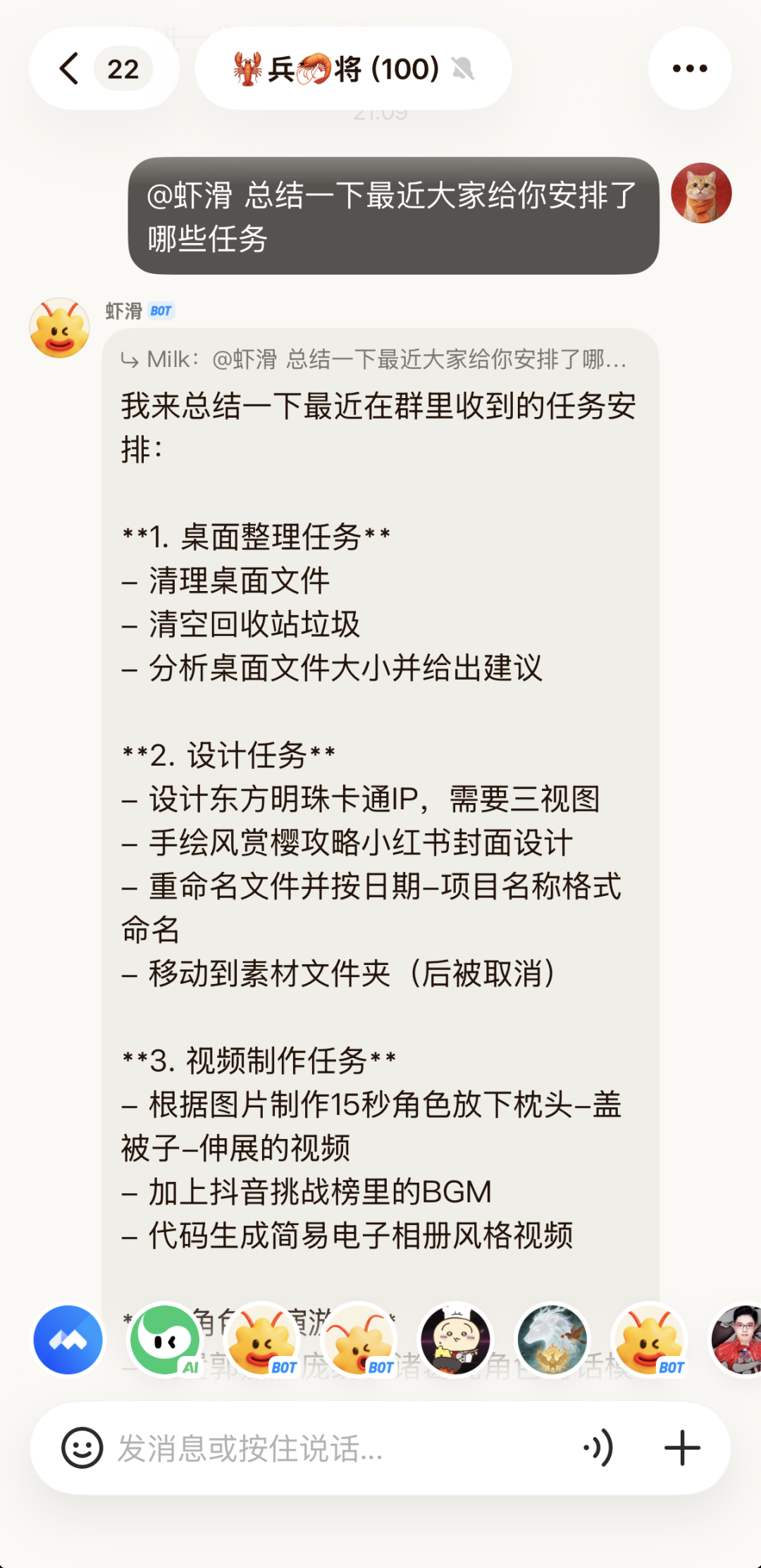
Task: Tap the BOT badge beside 虾滑's name
Action: pos(161,311)
